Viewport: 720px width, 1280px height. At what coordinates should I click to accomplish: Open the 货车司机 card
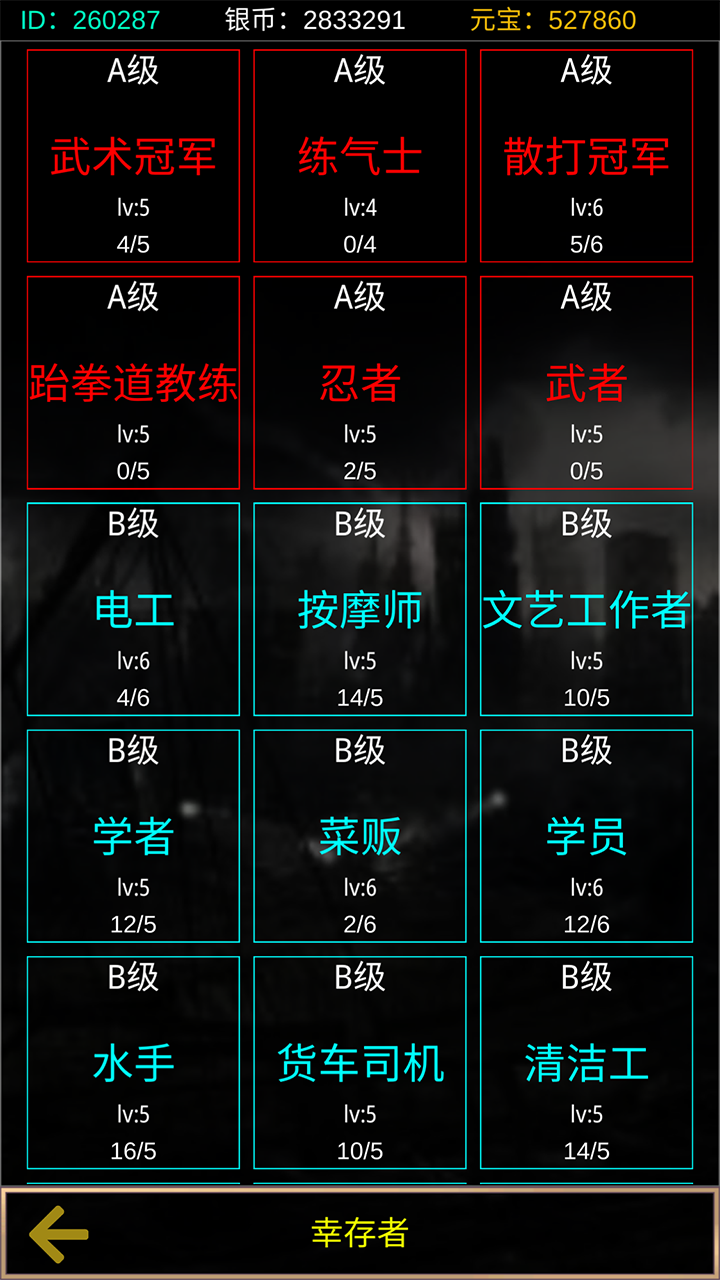360,1061
